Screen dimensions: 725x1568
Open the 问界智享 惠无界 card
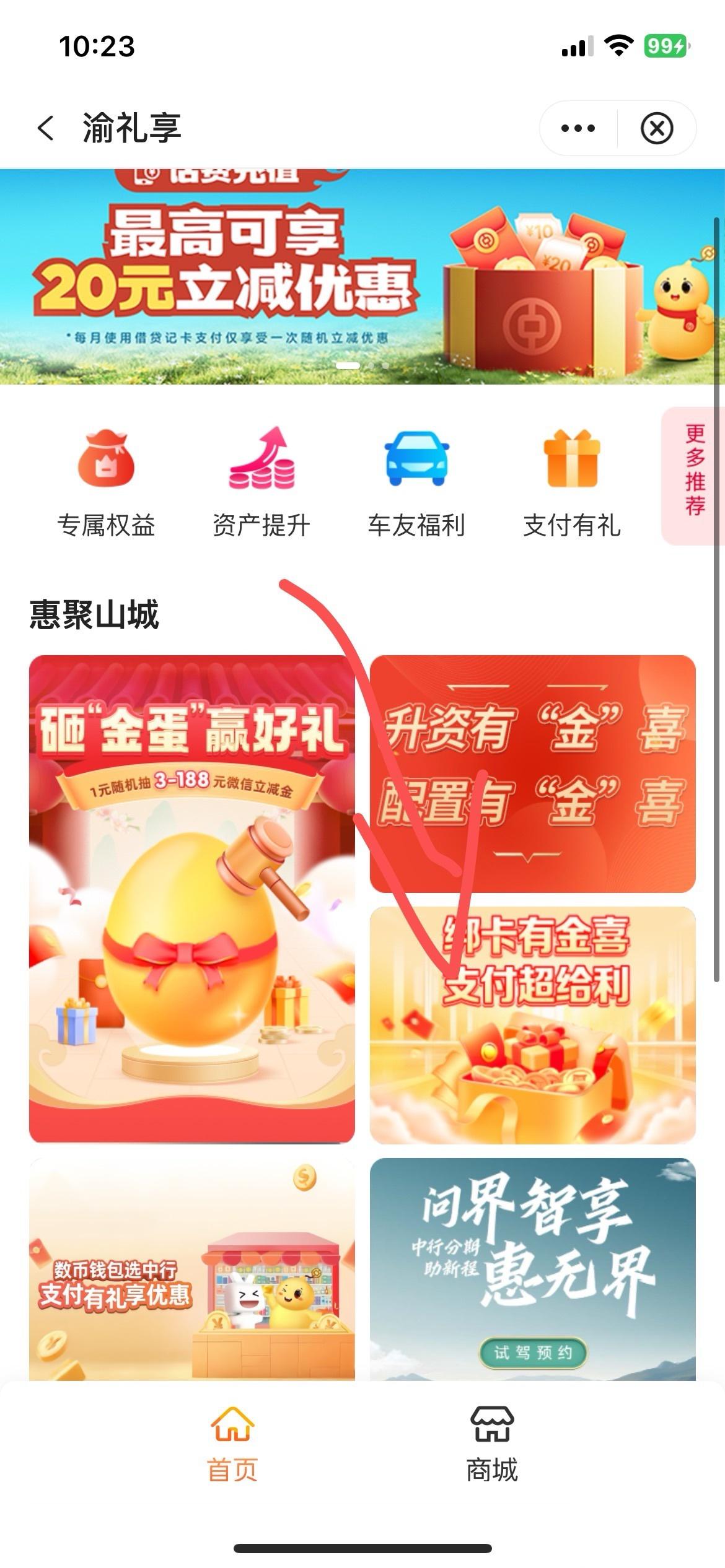[532, 1270]
